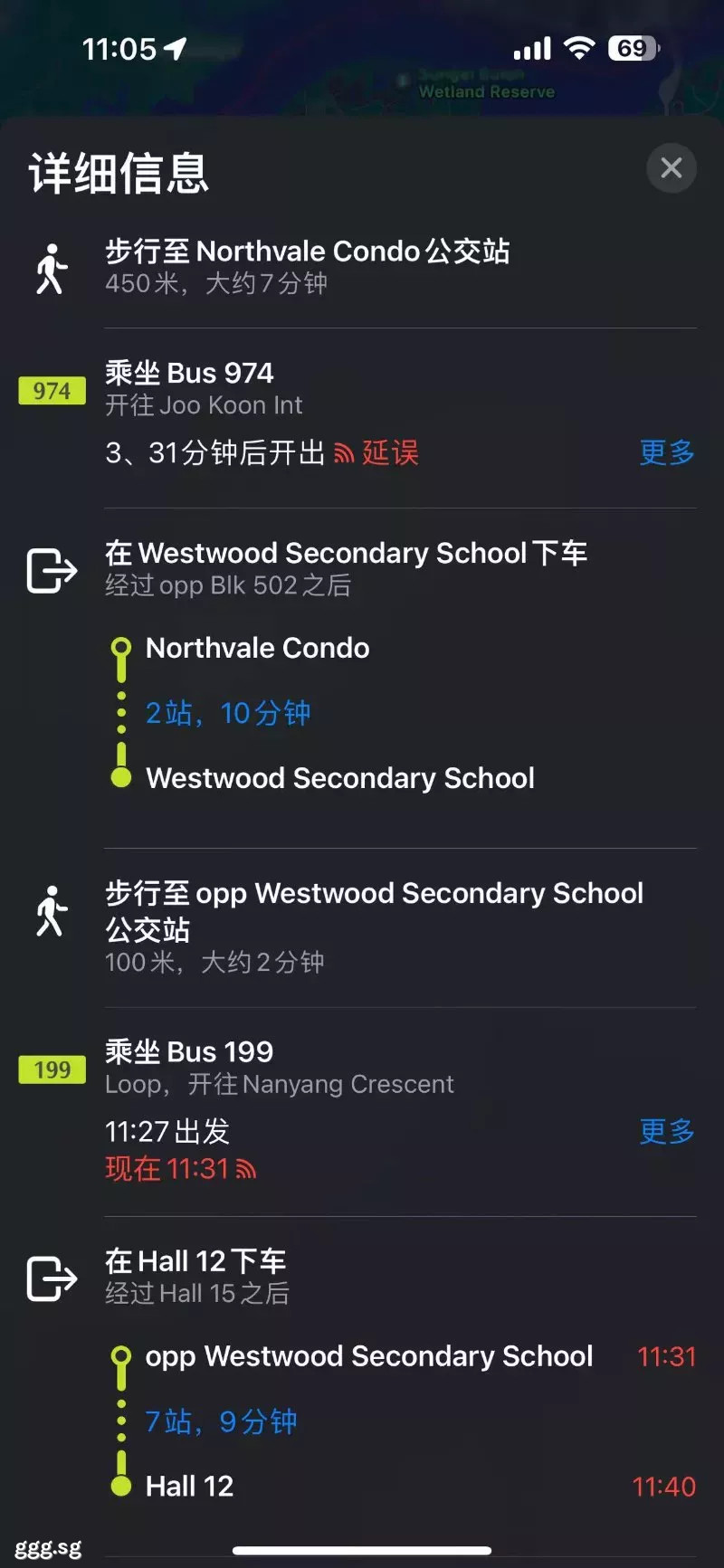
Task: Close the 详细信息 details sheet
Action: tap(672, 167)
